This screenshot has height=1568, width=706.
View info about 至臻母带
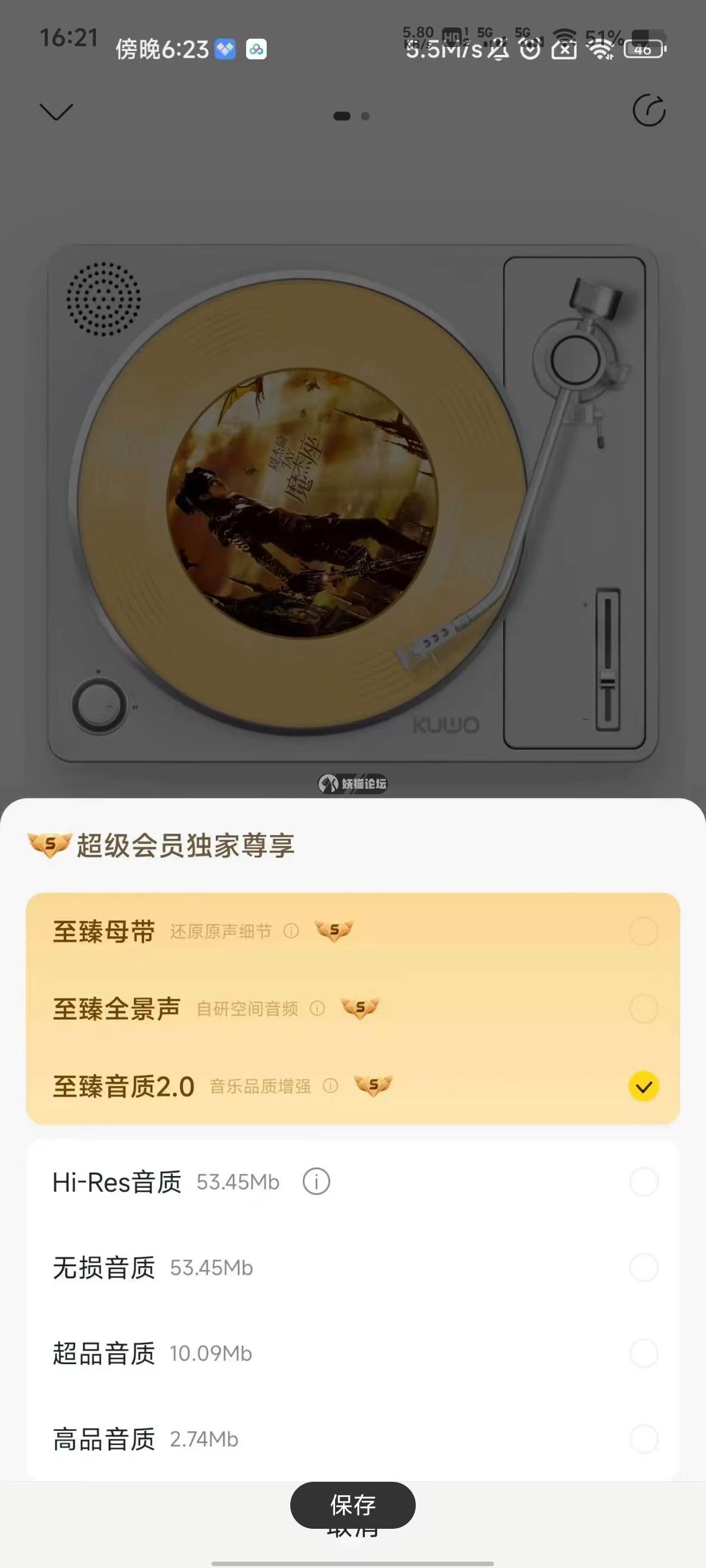coord(291,931)
